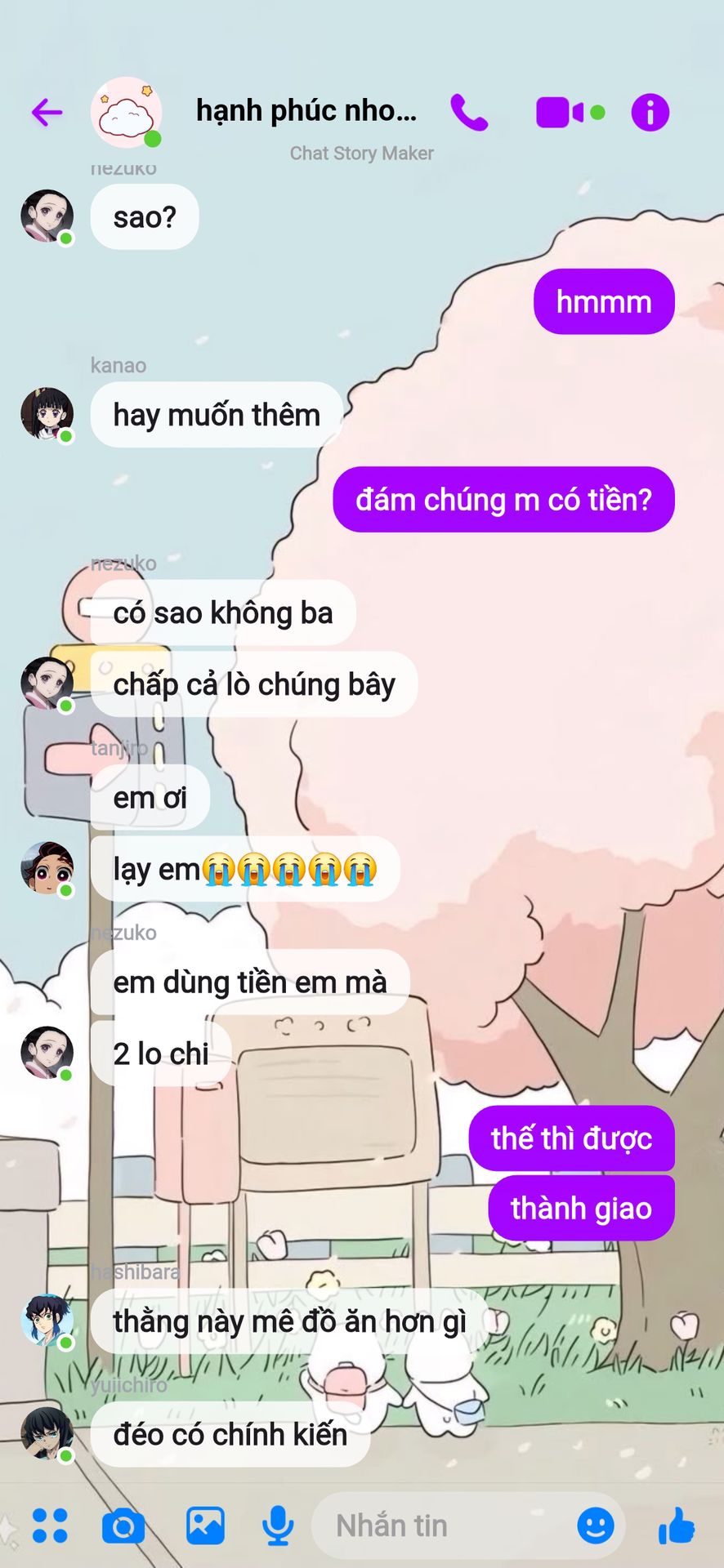The image size is (724, 1568).
Task: Send a thumbs-up like
Action: (x=677, y=1525)
